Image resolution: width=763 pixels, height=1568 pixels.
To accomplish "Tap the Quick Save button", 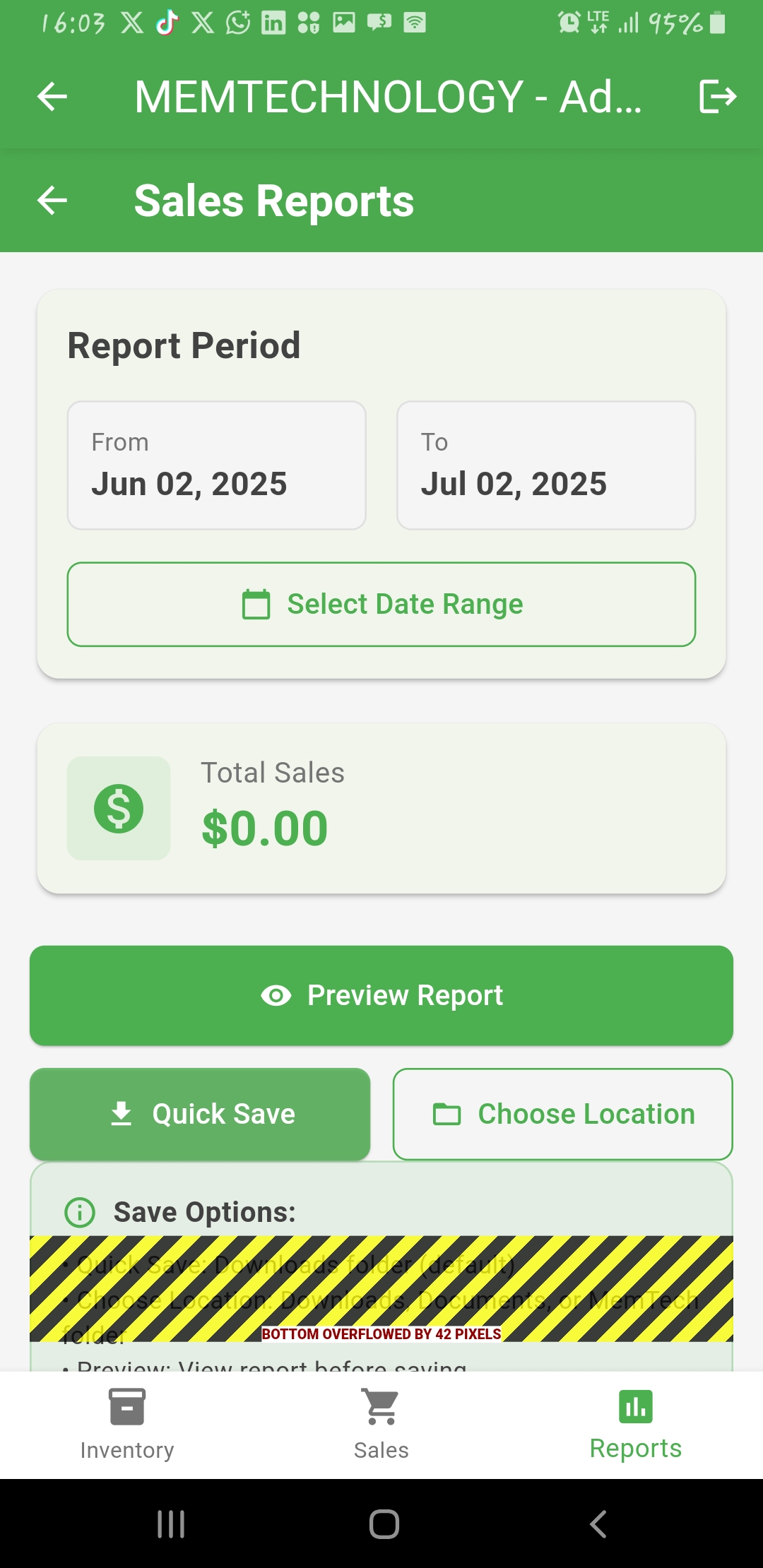I will (200, 1113).
